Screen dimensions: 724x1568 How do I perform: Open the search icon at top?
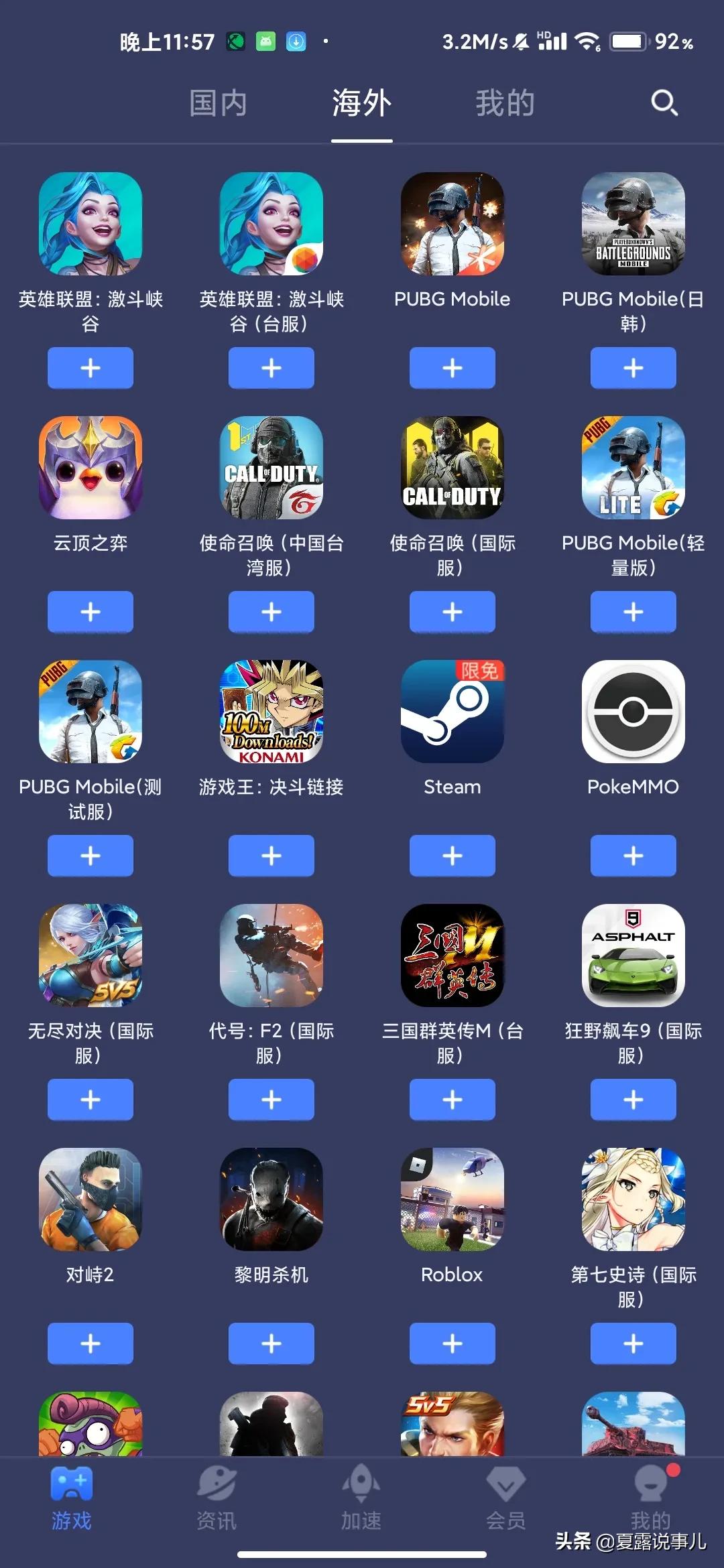click(x=664, y=103)
